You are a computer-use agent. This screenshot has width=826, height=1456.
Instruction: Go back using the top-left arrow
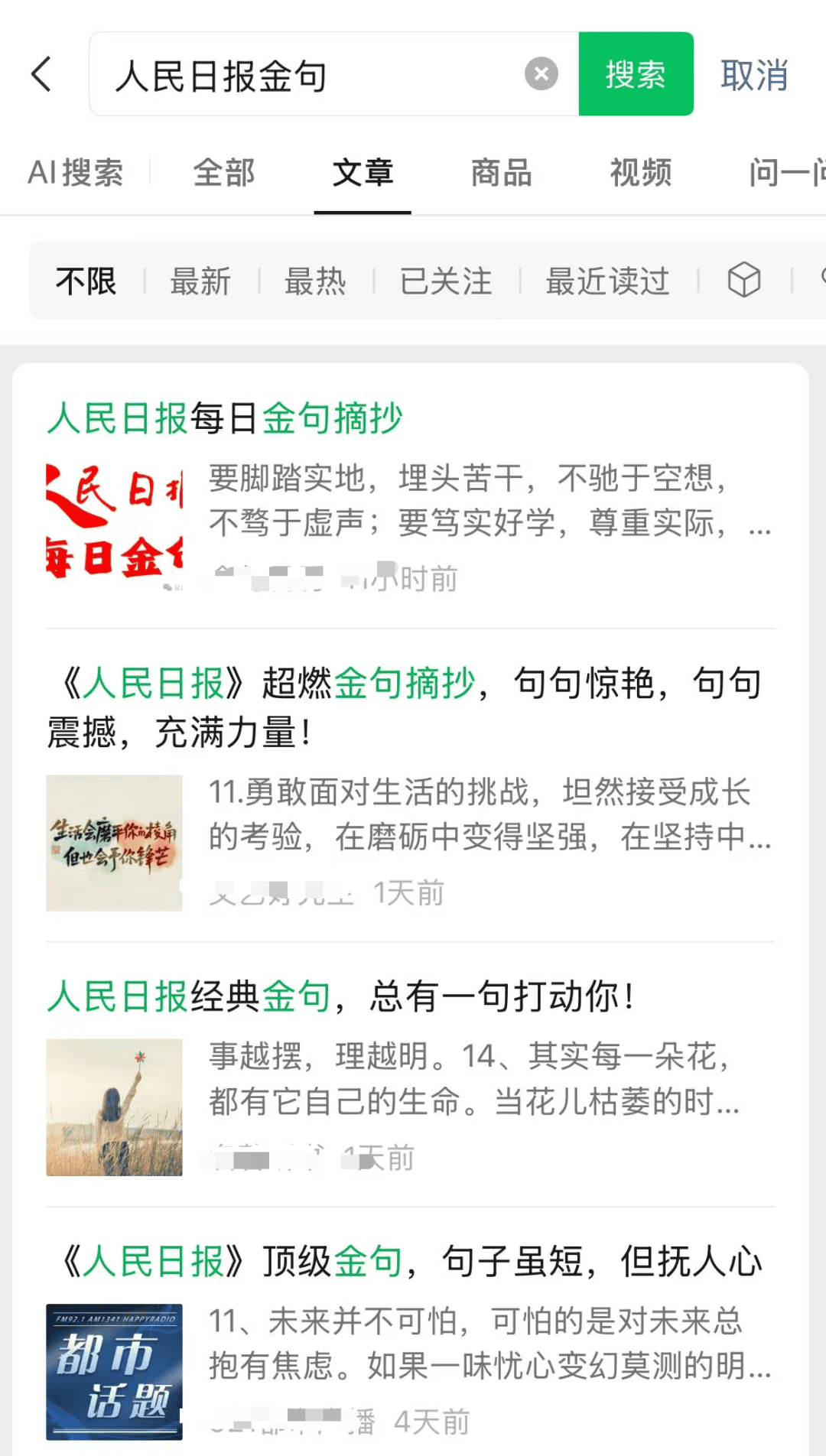click(x=43, y=74)
